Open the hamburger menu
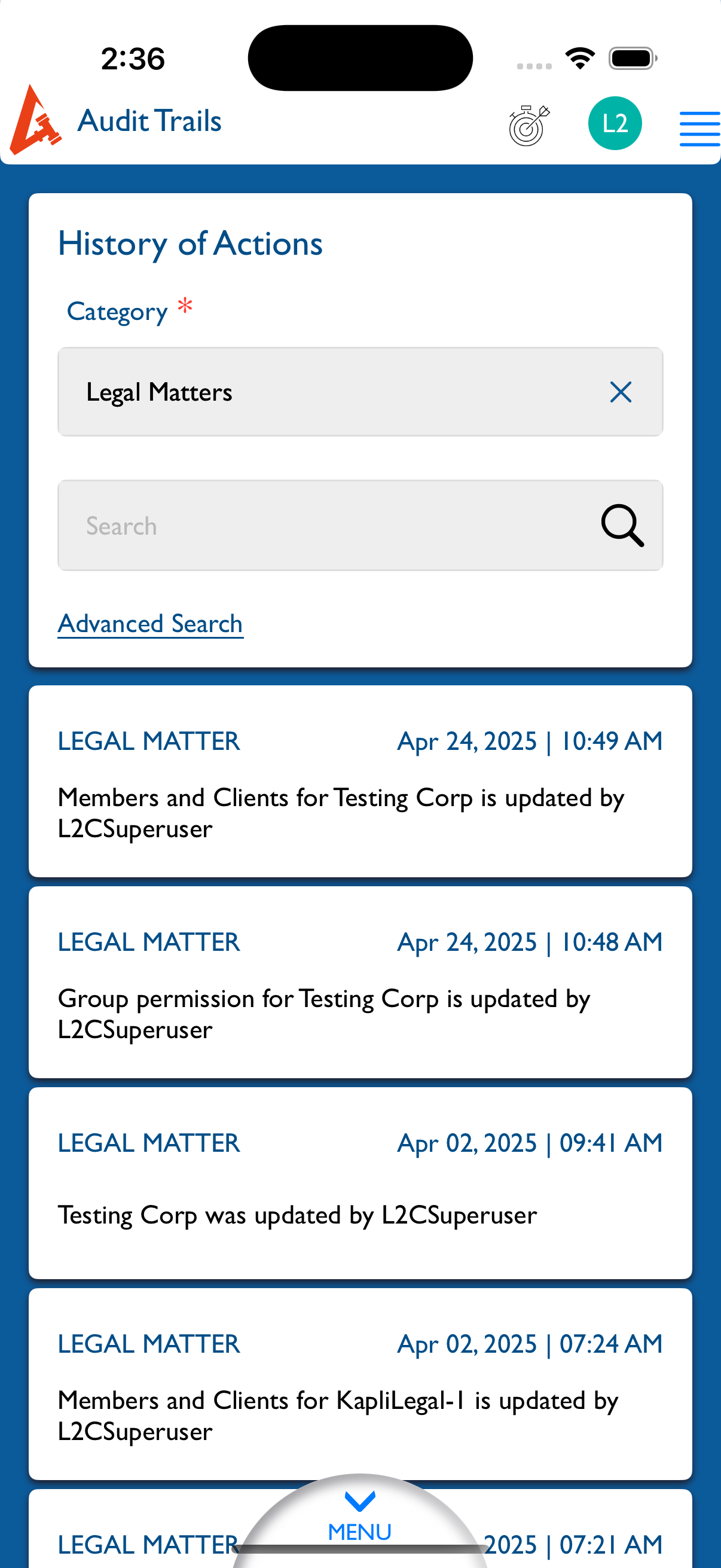Screen dimensions: 721x1568 (x=699, y=129)
